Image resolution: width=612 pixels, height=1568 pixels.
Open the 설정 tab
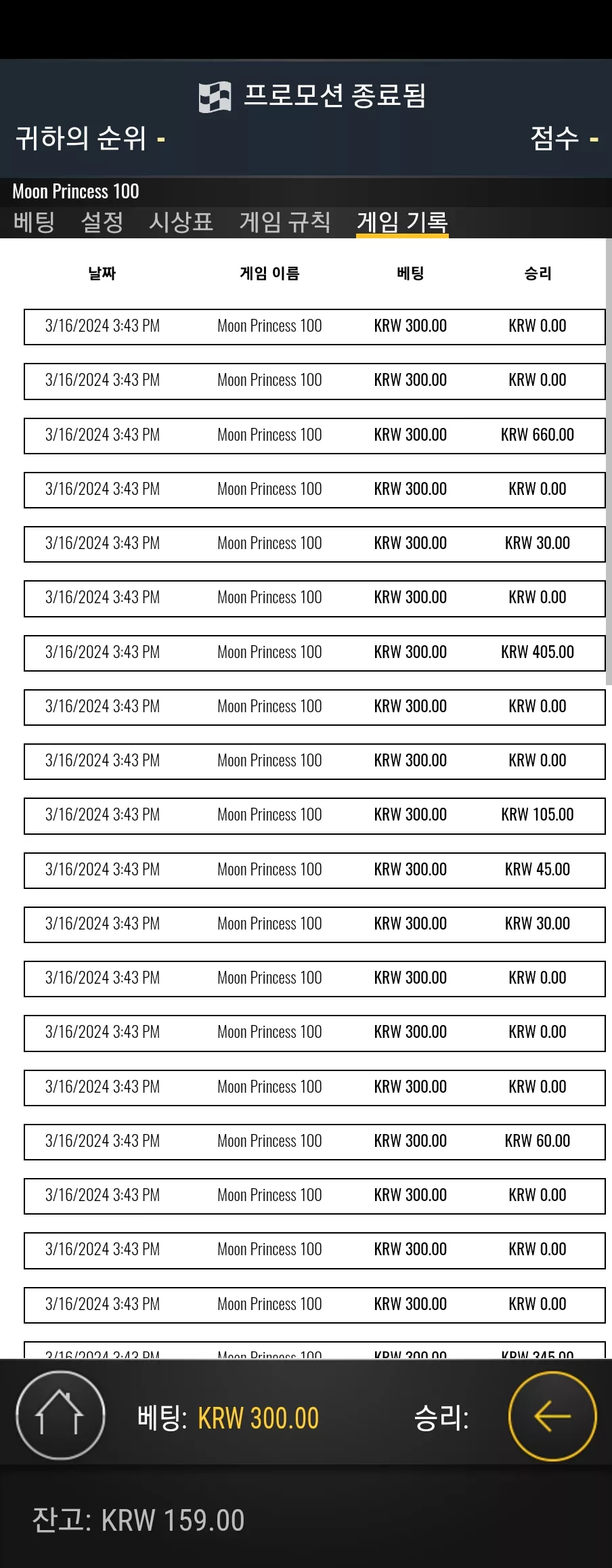click(x=102, y=222)
